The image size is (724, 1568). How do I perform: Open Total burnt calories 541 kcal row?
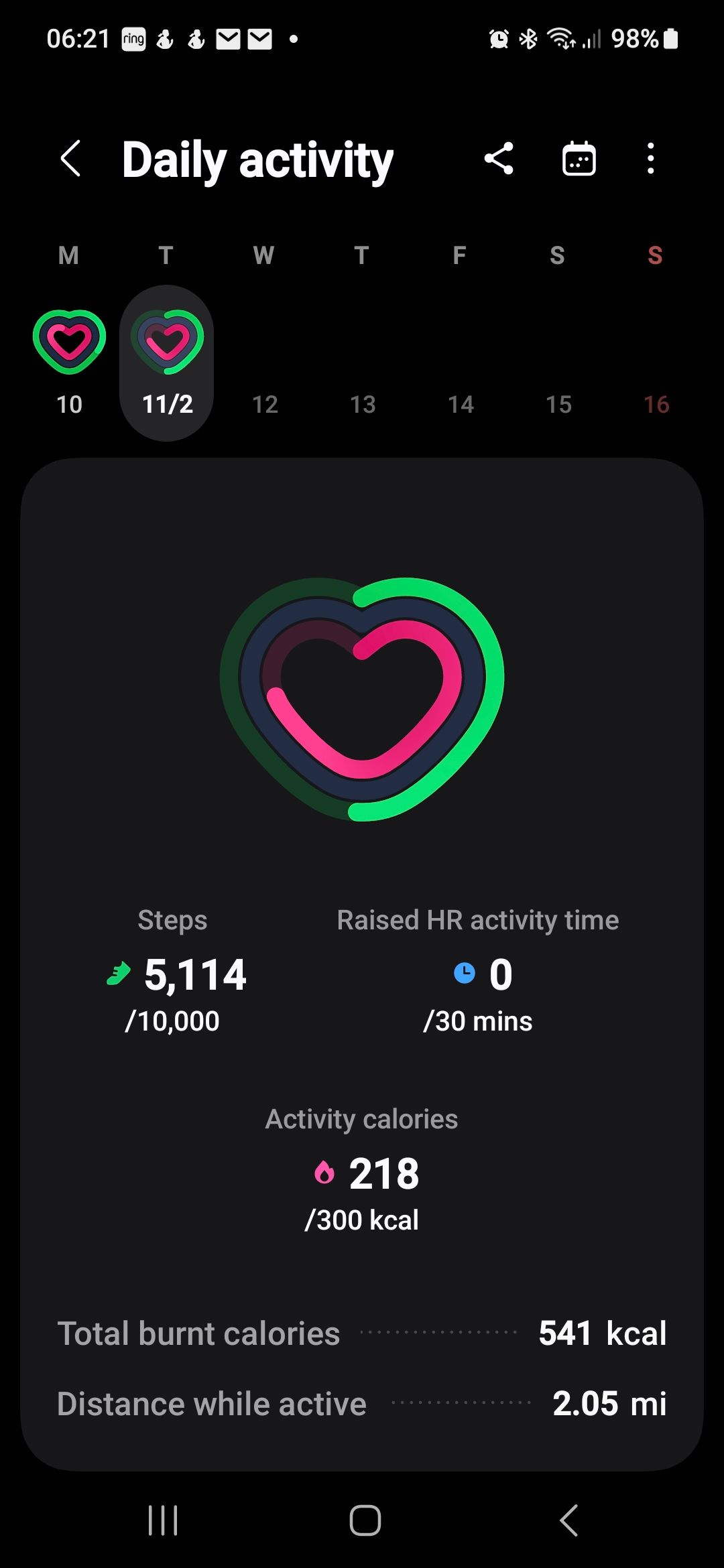pos(362,1333)
